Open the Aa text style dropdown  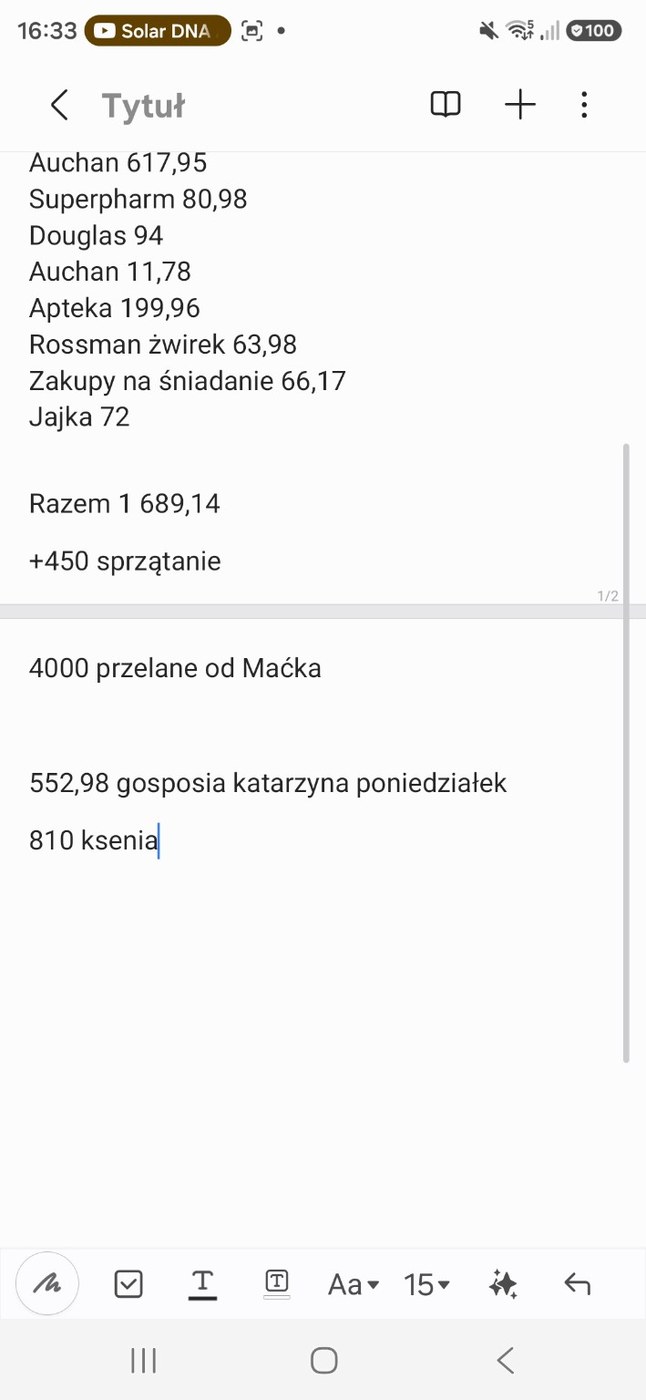354,1284
